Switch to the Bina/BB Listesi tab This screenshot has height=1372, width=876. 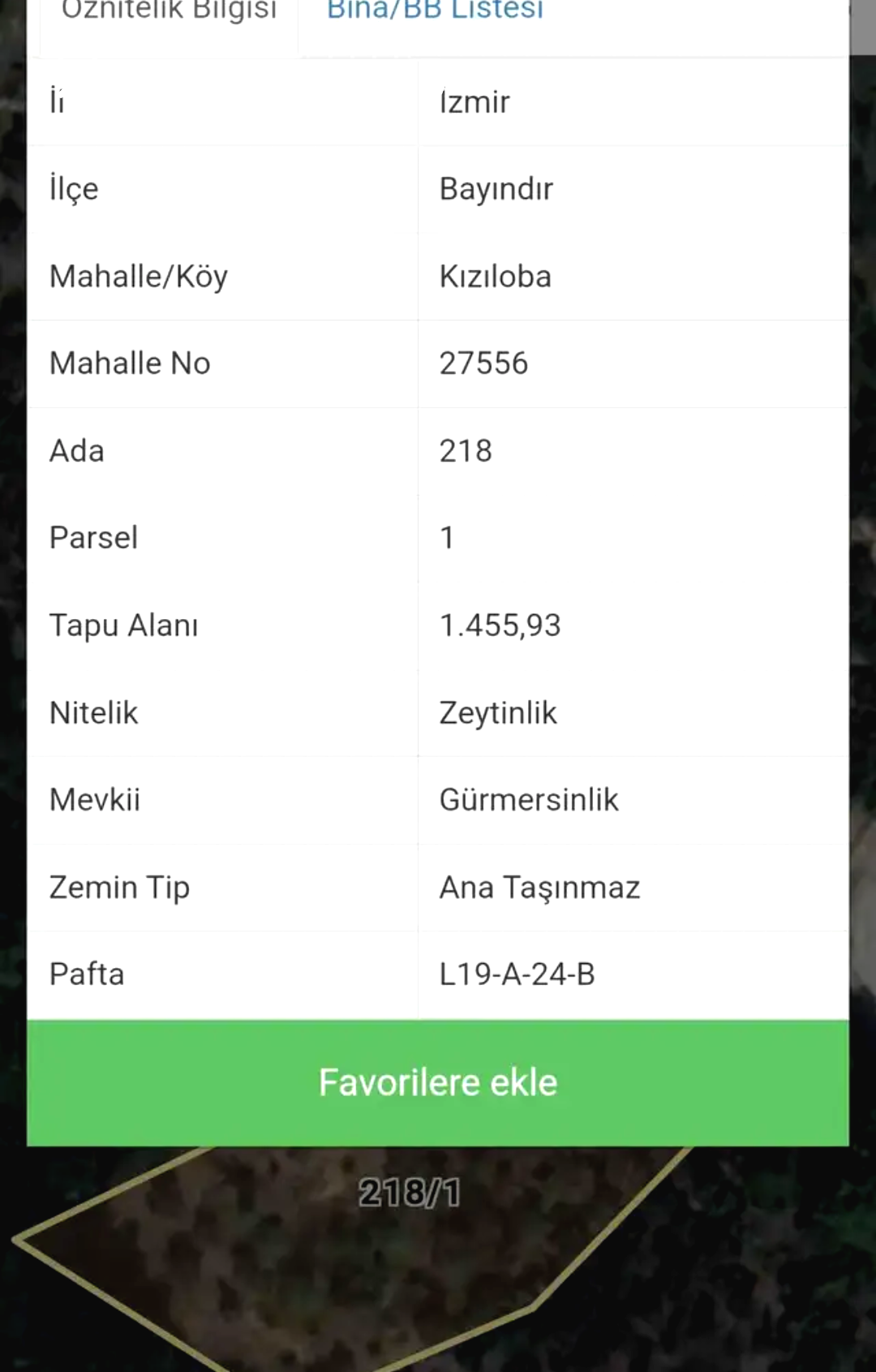pyautogui.click(x=435, y=13)
